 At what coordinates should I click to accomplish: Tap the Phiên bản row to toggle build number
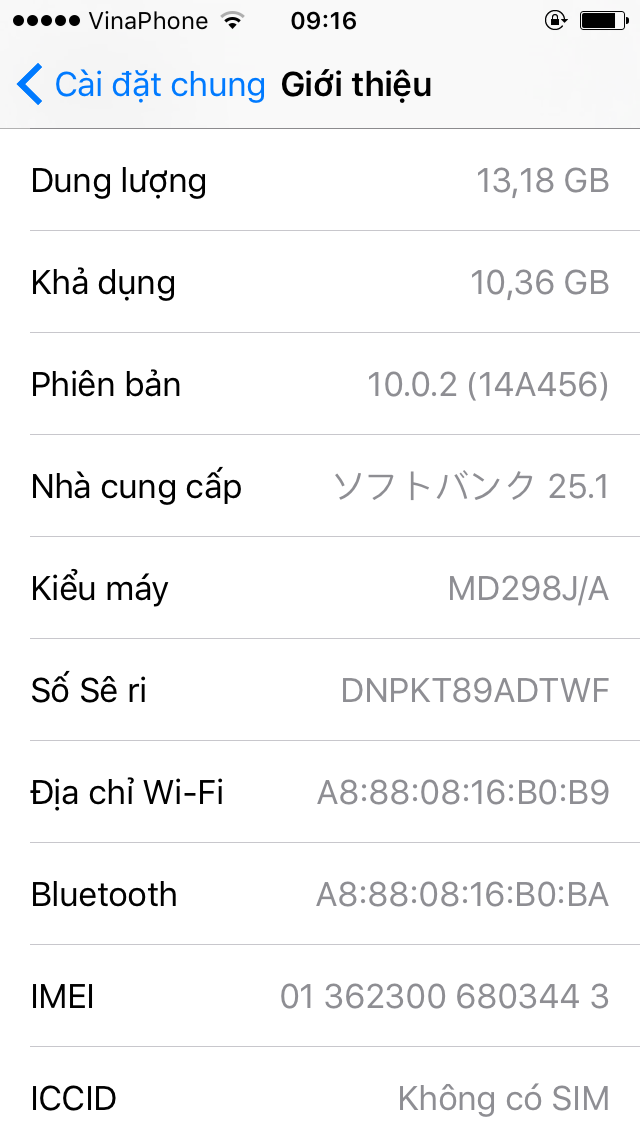coord(320,385)
